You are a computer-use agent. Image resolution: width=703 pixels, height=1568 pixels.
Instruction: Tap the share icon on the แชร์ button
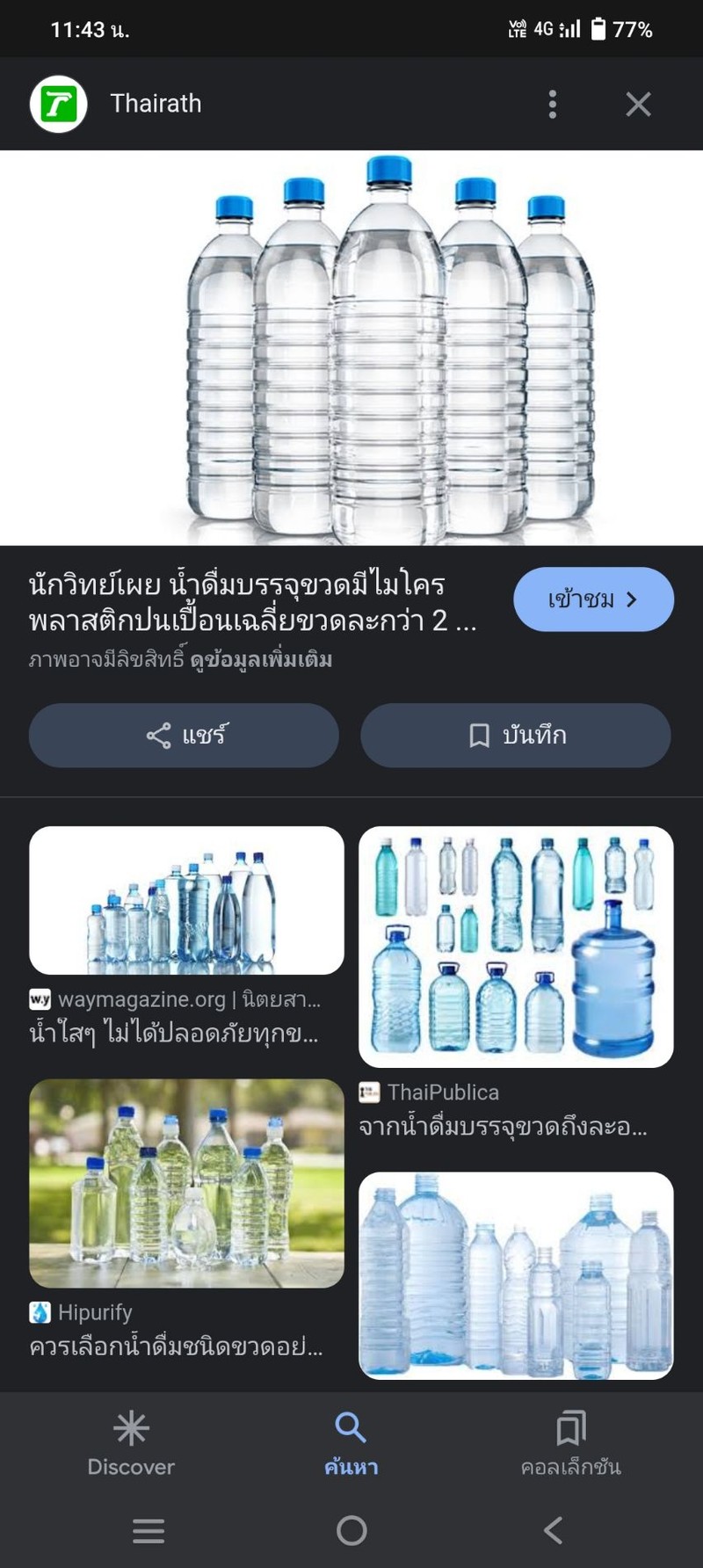(156, 736)
